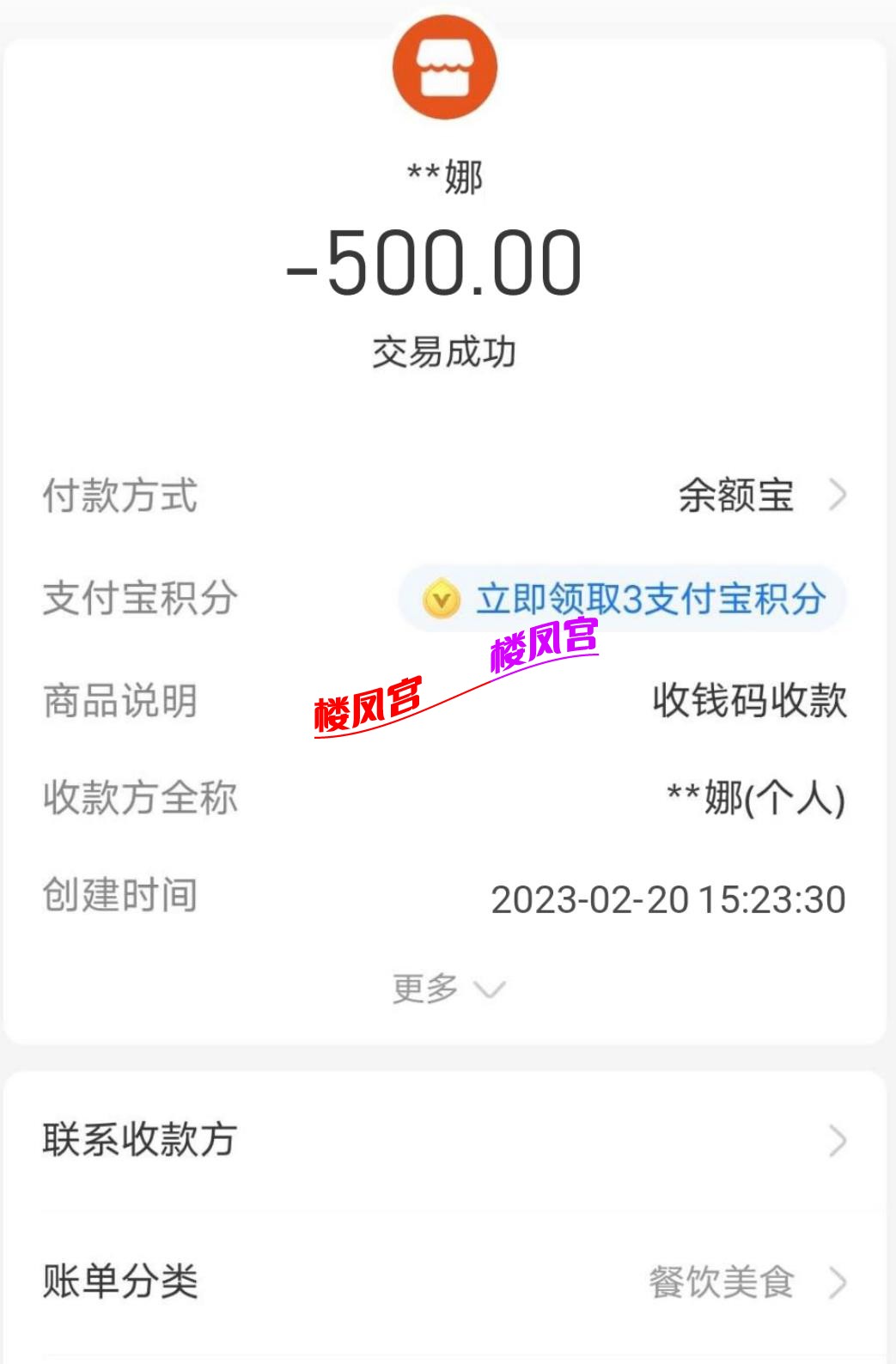Click the down chevron beside 更多
This screenshot has height=1364, width=896.
coord(490,990)
